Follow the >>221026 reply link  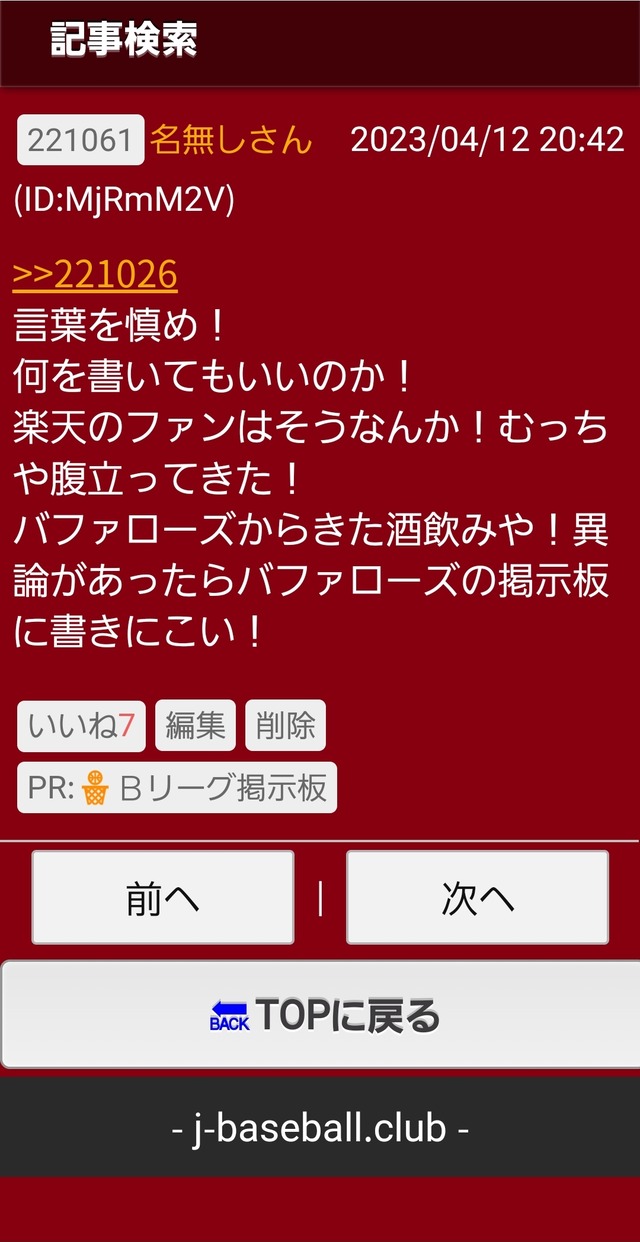click(95, 274)
